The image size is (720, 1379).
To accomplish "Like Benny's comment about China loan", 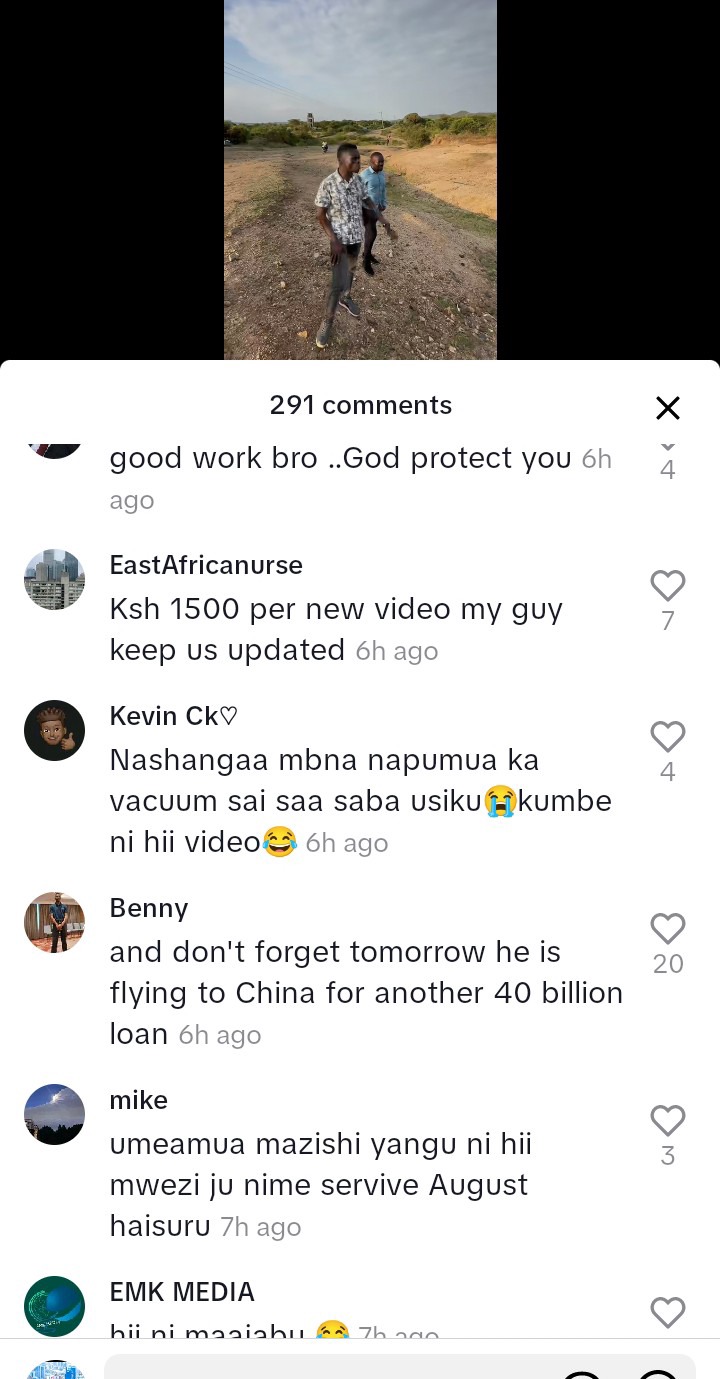I will tap(667, 929).
